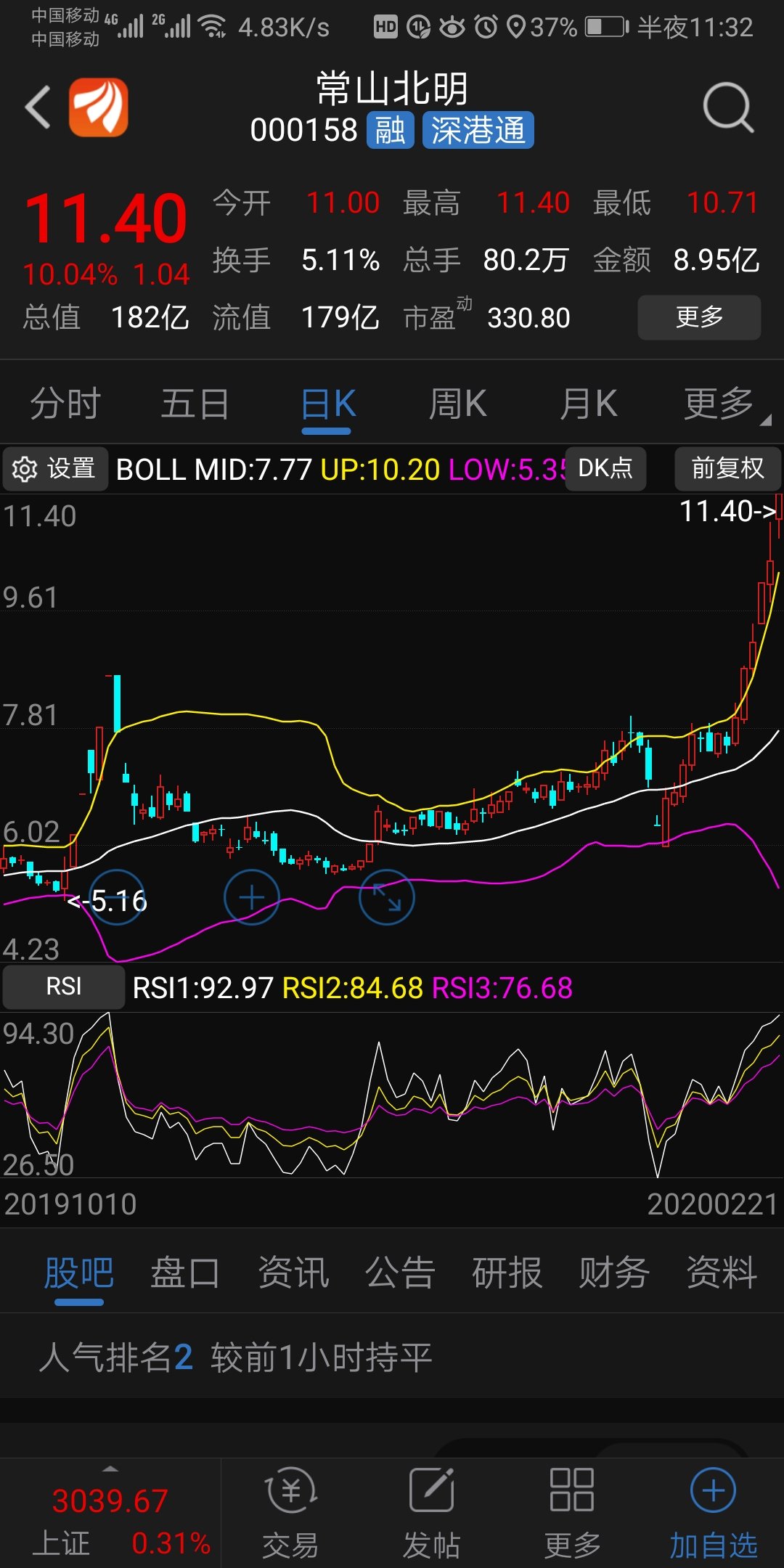Screen dimensions: 784x1568
Task: Switch to the 分时 chart tab
Action: coord(65,404)
